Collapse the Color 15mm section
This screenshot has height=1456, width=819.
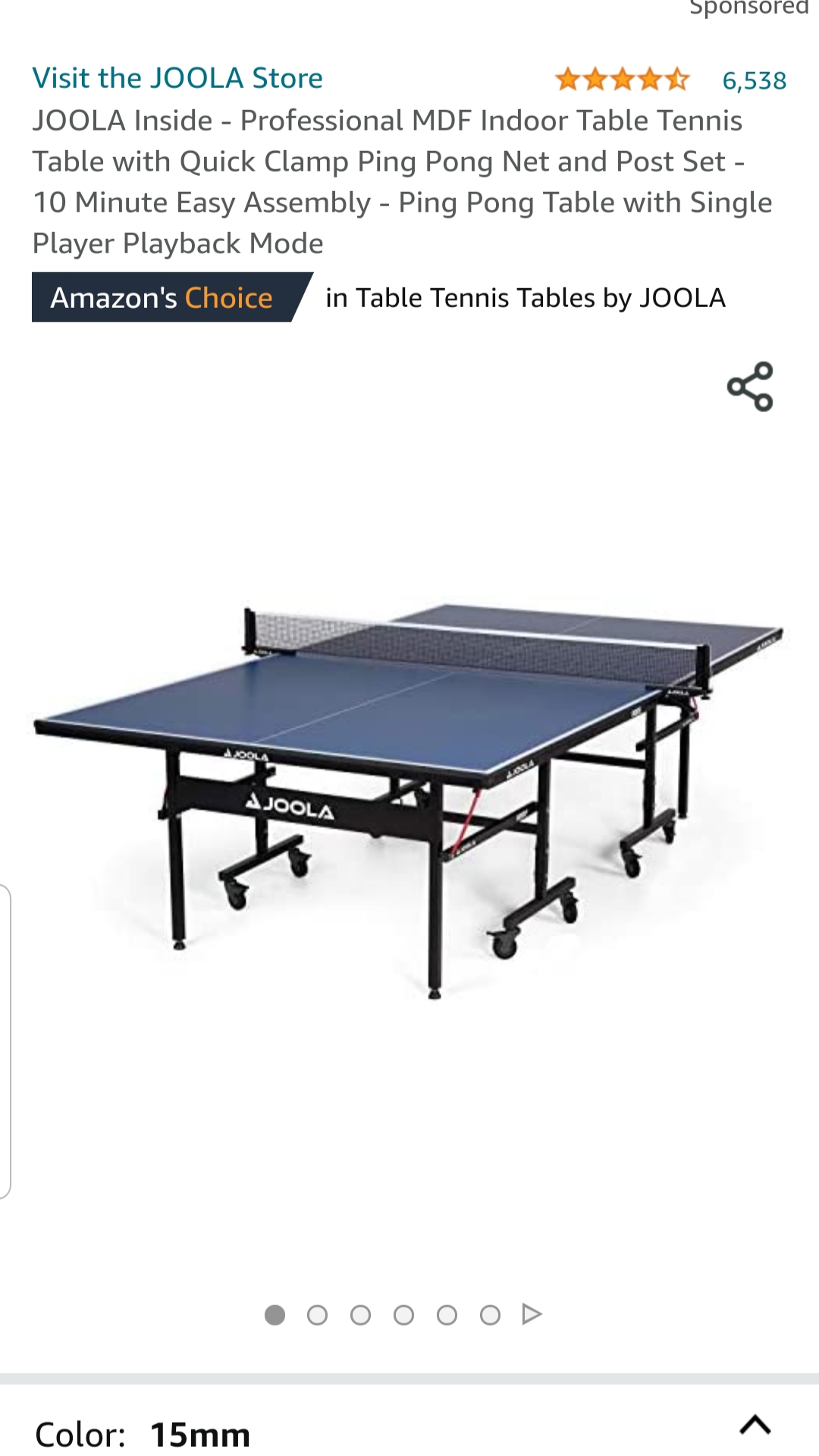point(755,1426)
